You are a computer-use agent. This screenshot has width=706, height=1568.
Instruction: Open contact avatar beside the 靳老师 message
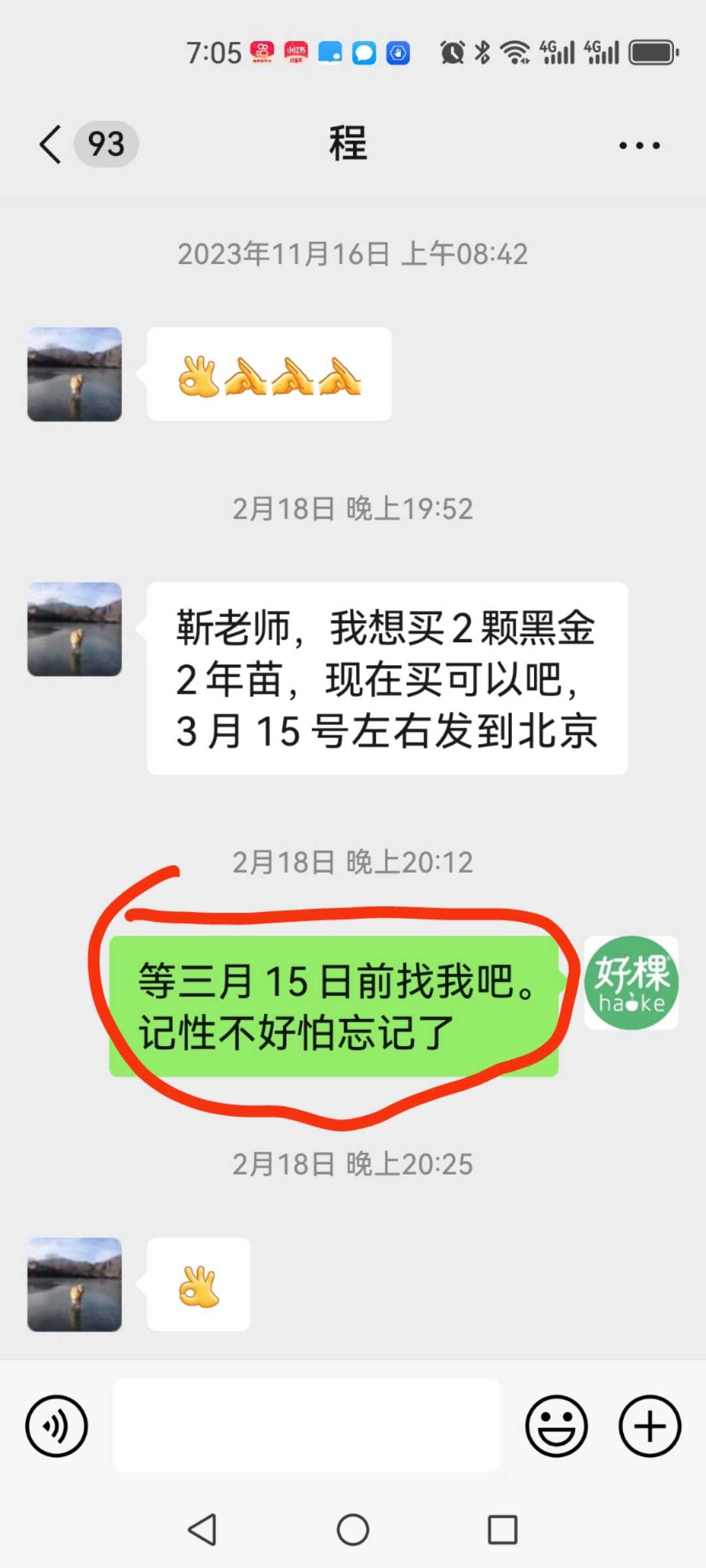75,629
